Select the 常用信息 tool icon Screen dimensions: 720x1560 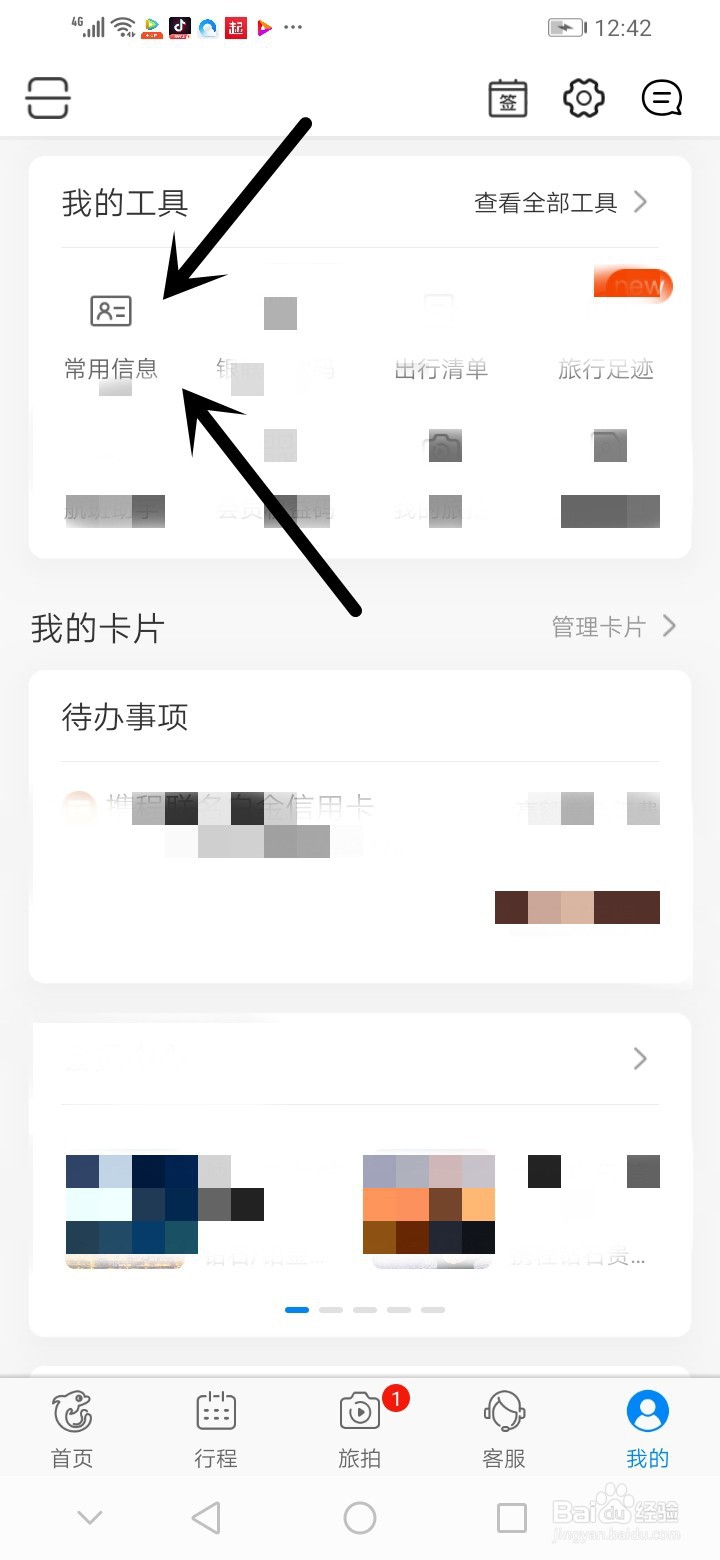[x=110, y=312]
